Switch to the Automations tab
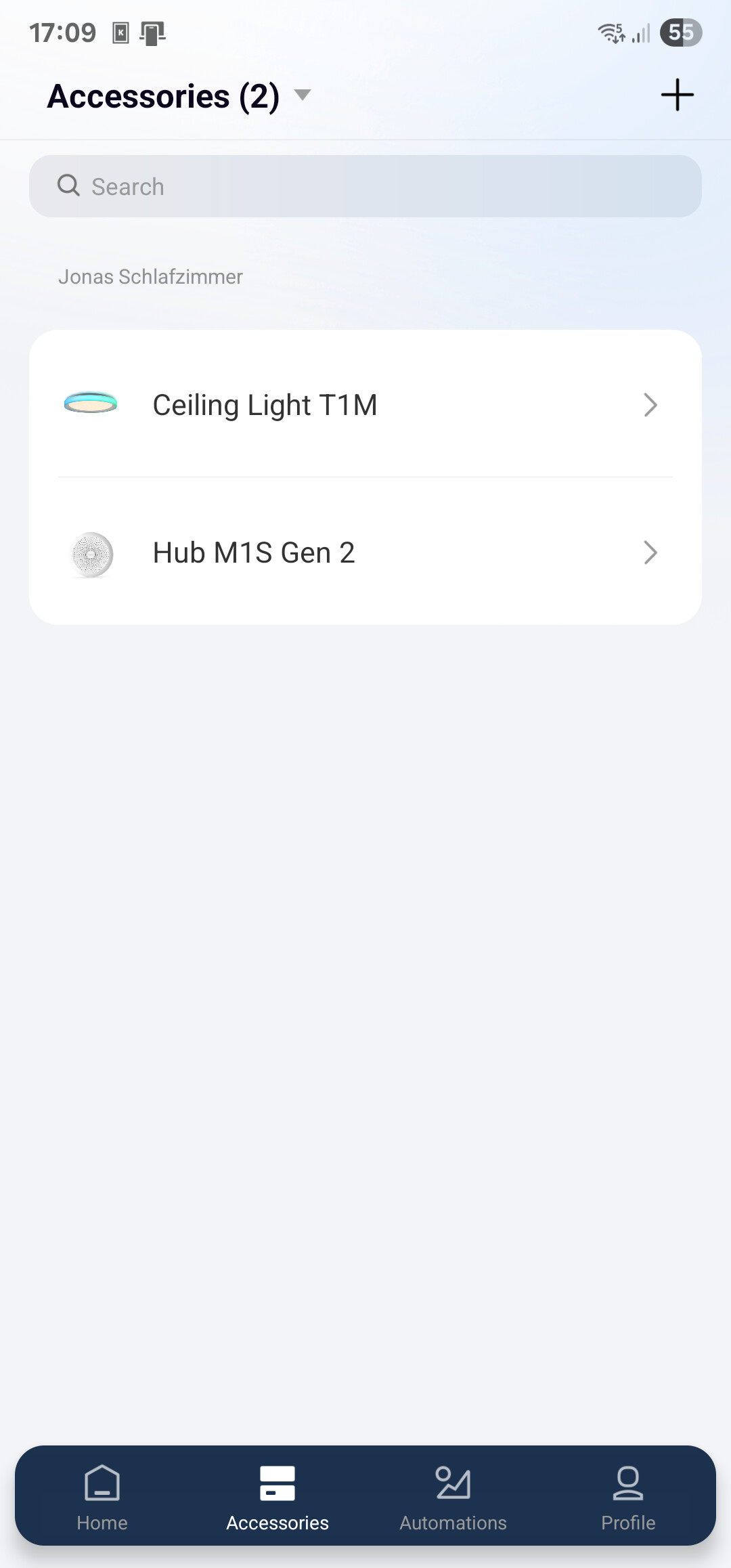Viewport: 731px width, 1568px height. coord(453,1498)
